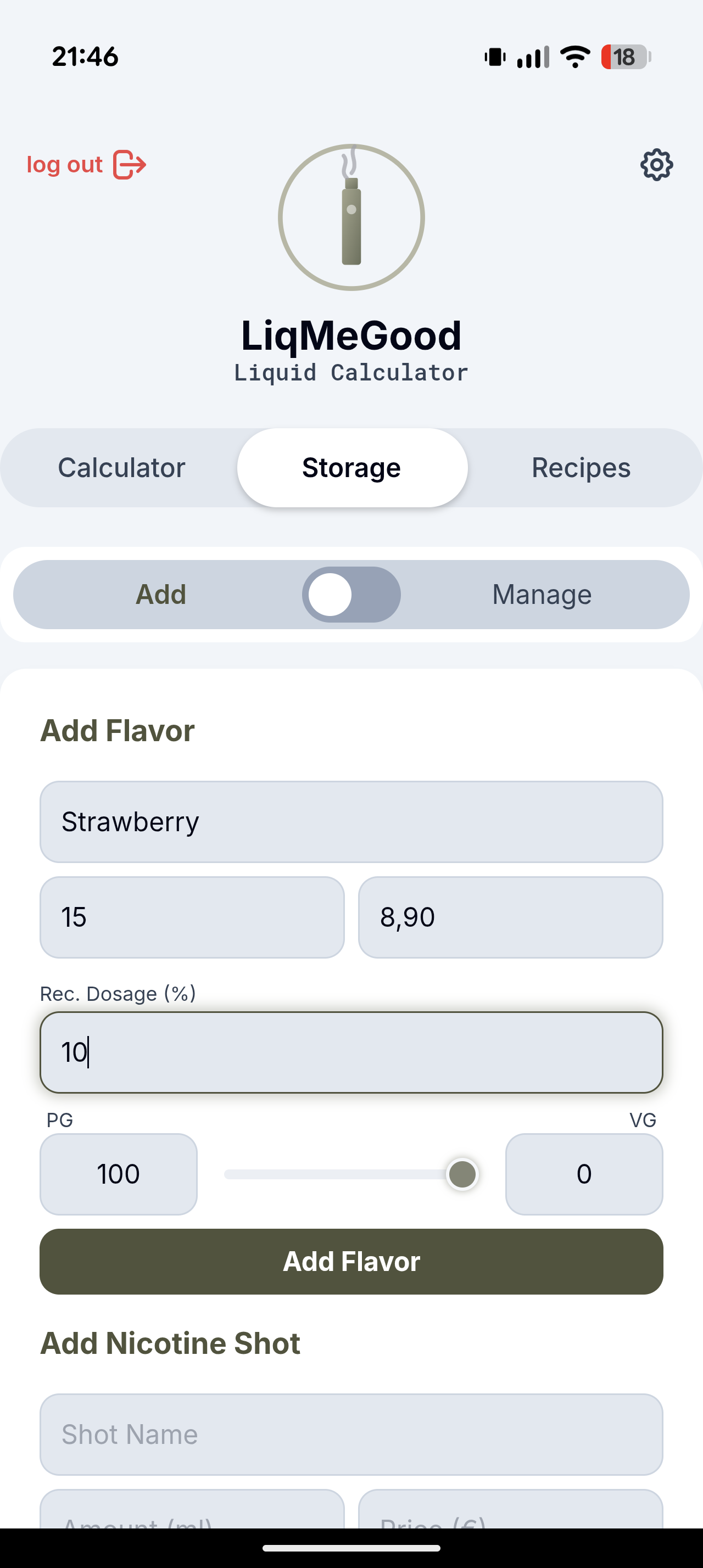The height and width of the screenshot is (1568, 703).
Task: Switch to the Recipes tab
Action: click(581, 467)
